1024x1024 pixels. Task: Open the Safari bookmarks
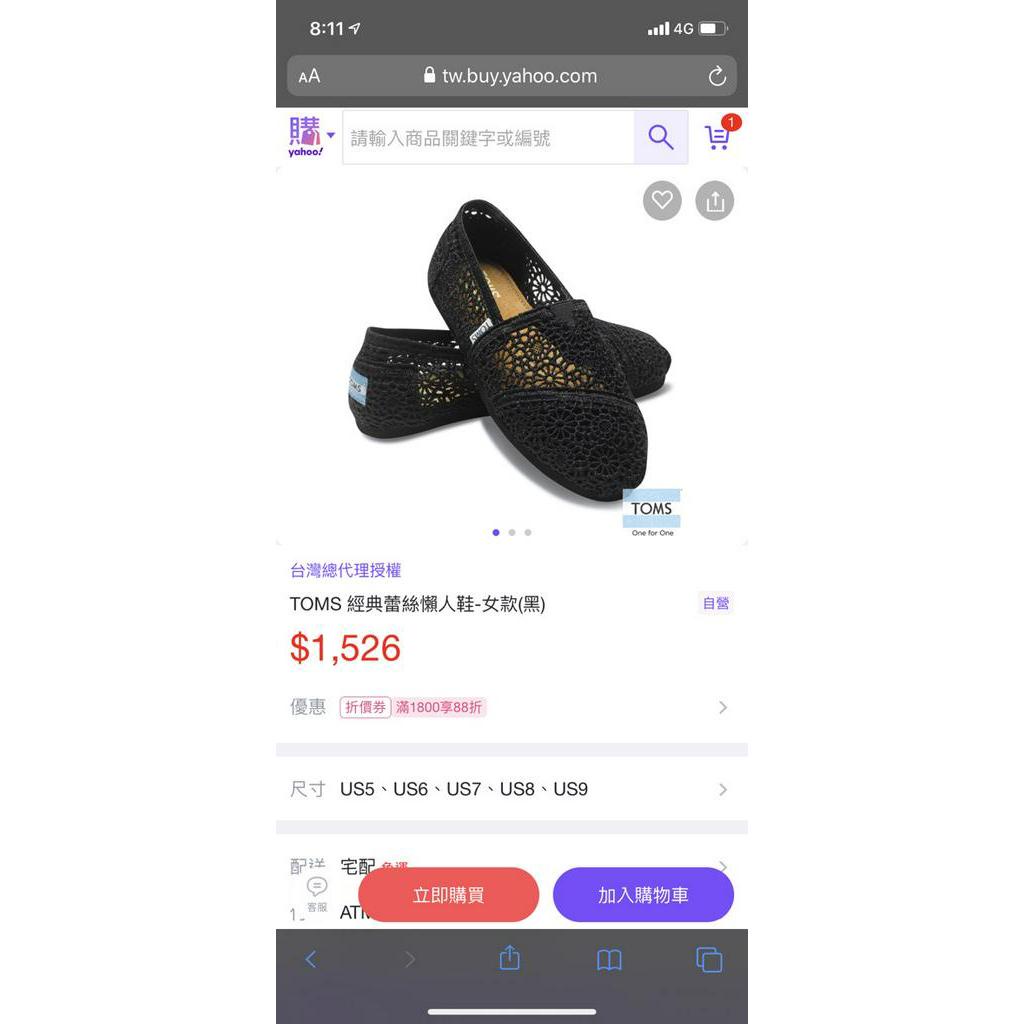coord(609,960)
